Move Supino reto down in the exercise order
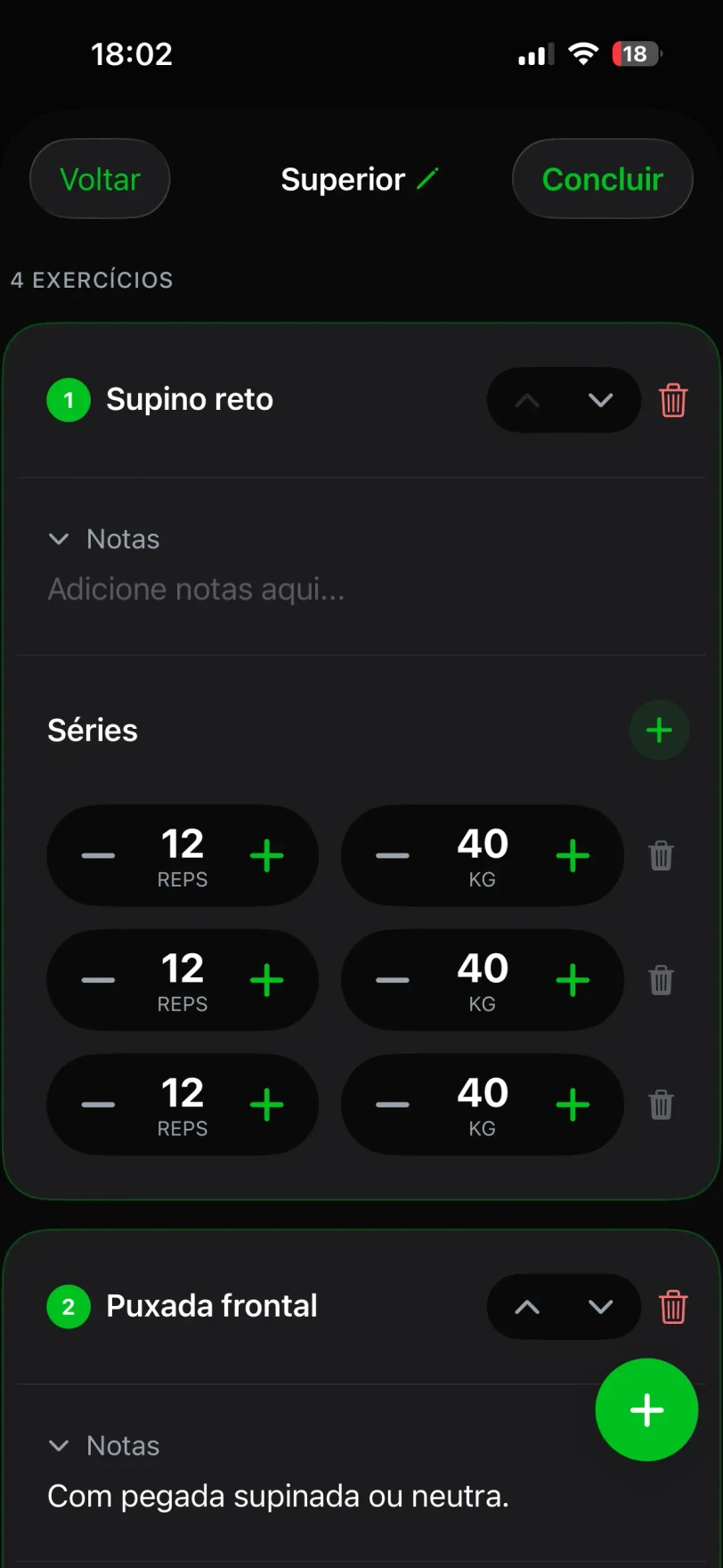This screenshot has width=723, height=1568. [x=600, y=400]
